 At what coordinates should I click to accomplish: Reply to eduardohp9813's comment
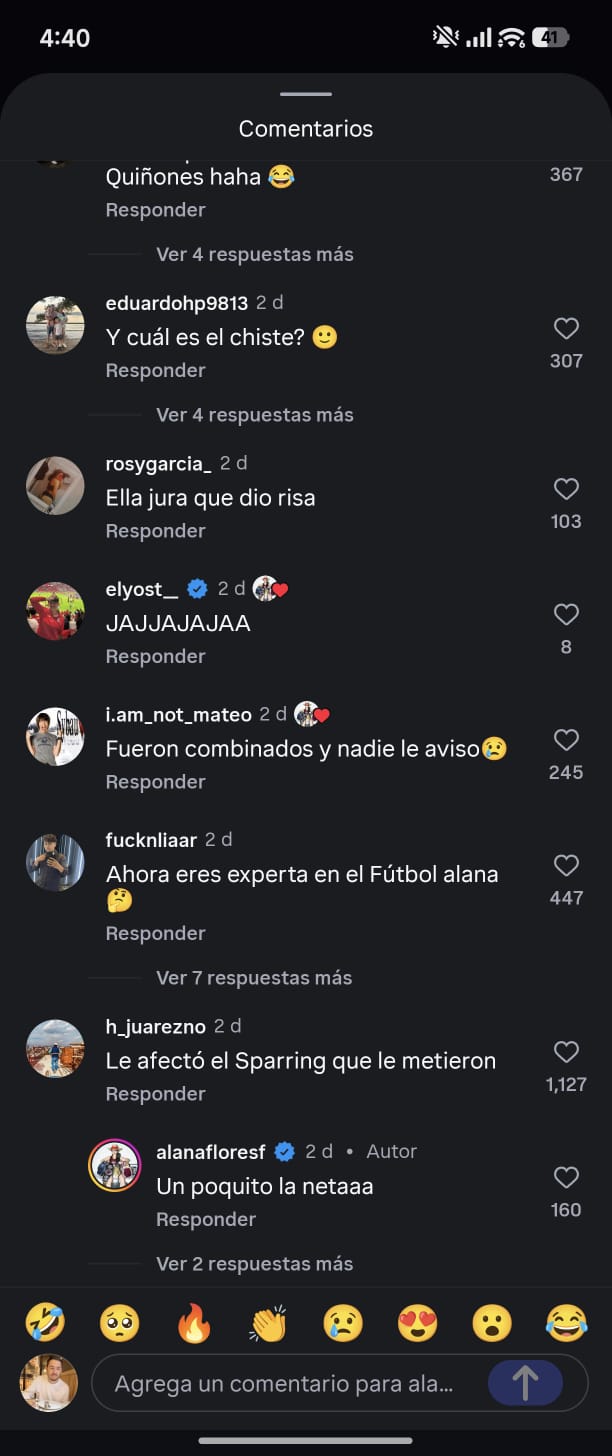155,370
